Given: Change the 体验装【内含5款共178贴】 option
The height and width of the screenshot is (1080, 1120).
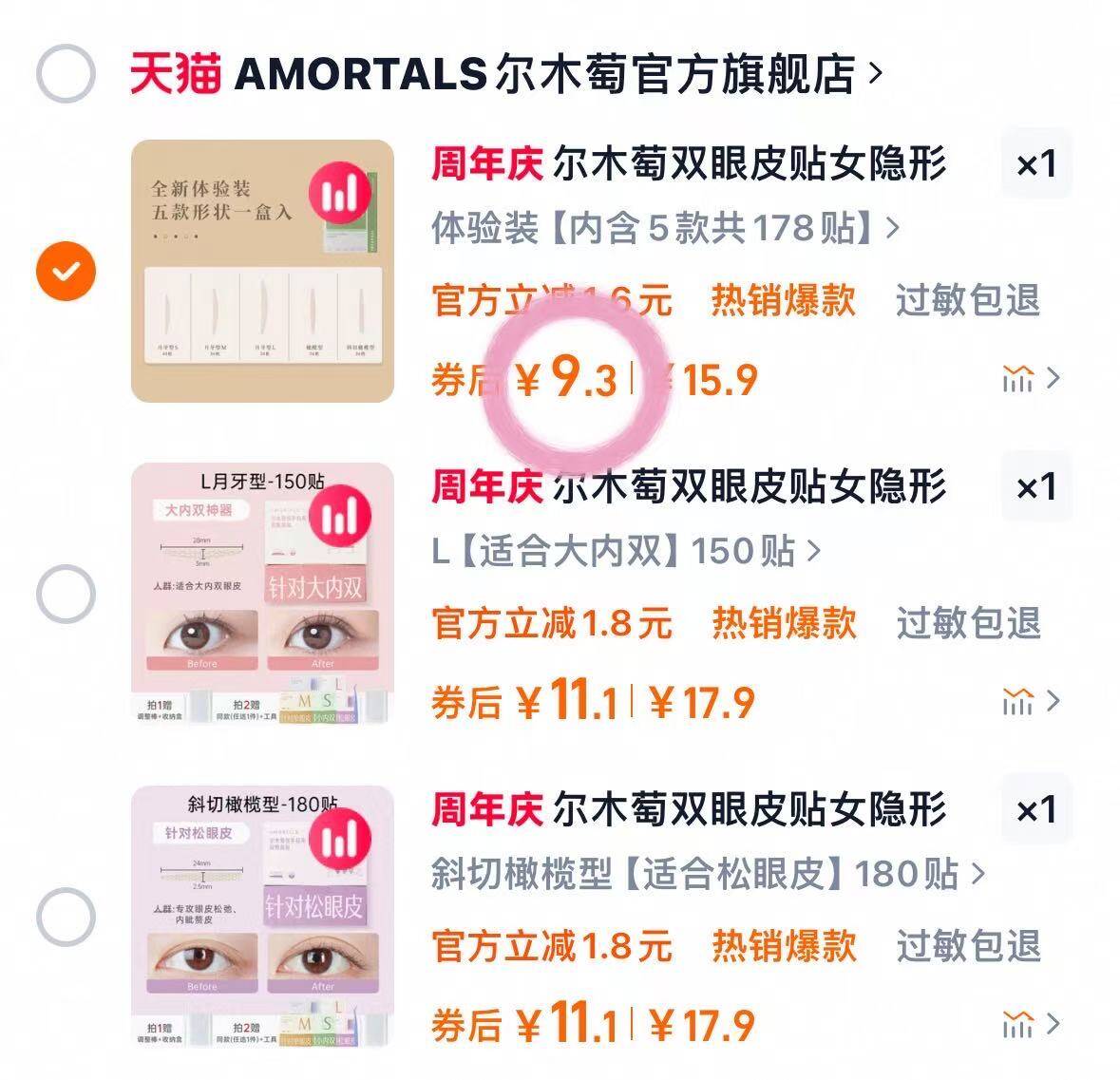Looking at the screenshot, I should click(665, 228).
